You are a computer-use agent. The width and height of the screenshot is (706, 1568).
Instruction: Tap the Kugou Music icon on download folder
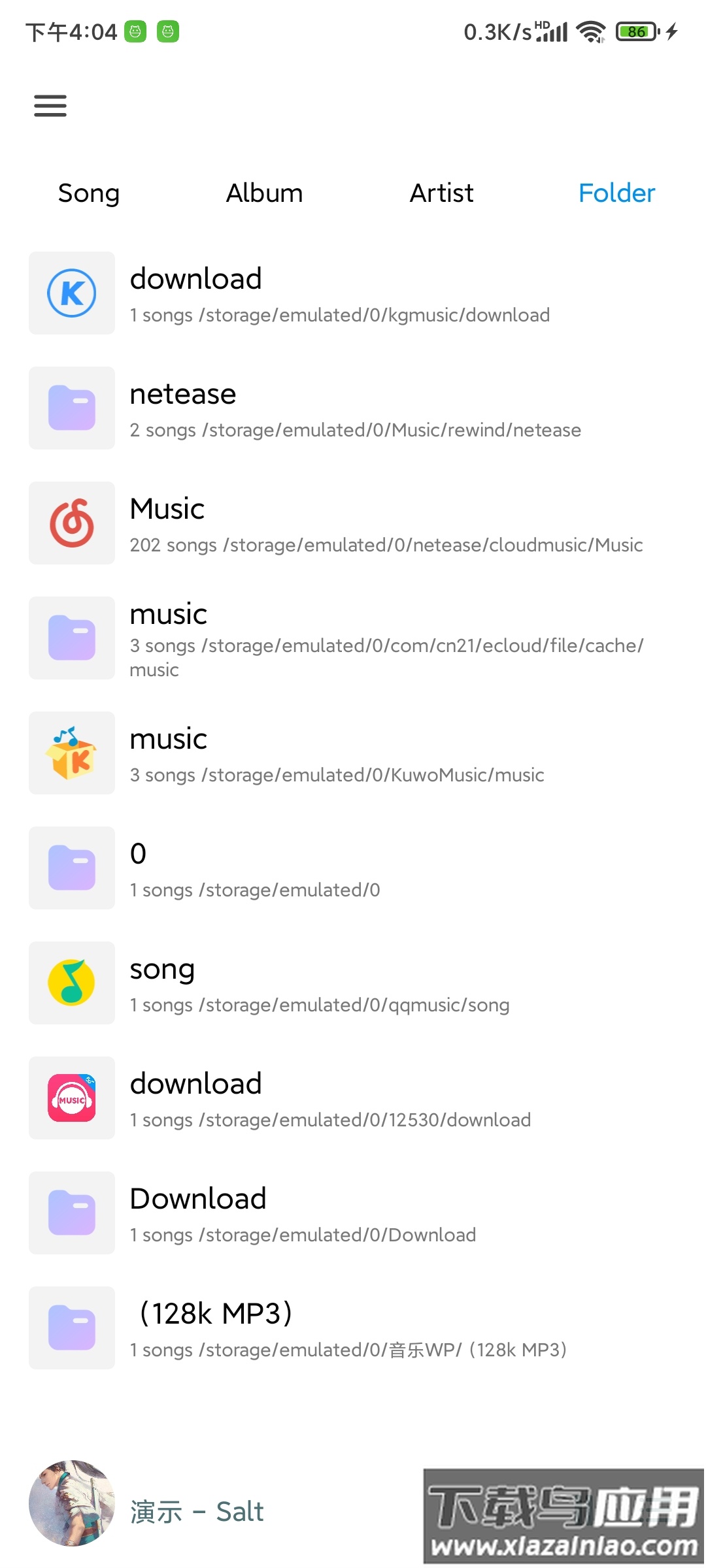point(71,293)
